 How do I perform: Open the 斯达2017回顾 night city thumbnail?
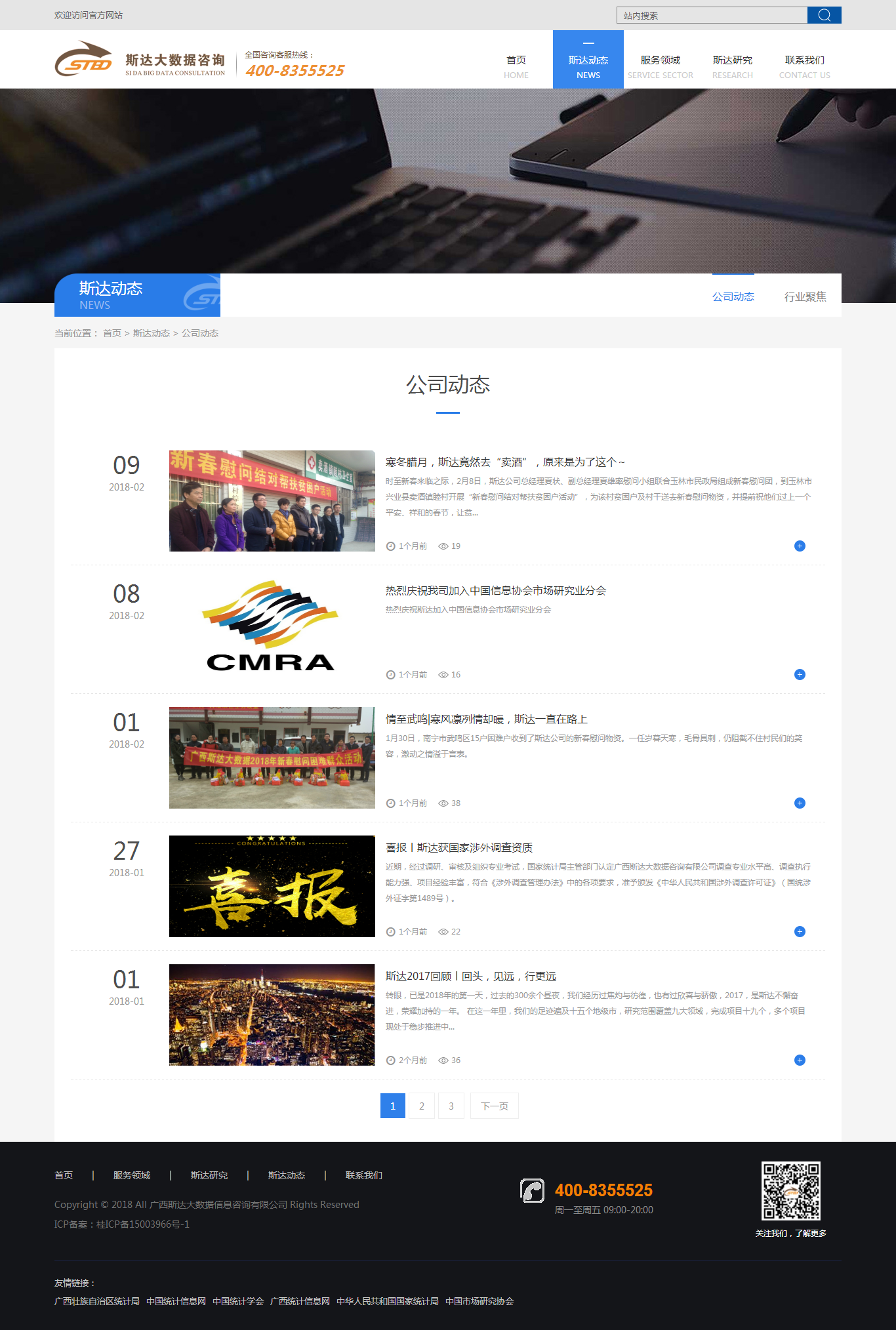pos(272,1014)
